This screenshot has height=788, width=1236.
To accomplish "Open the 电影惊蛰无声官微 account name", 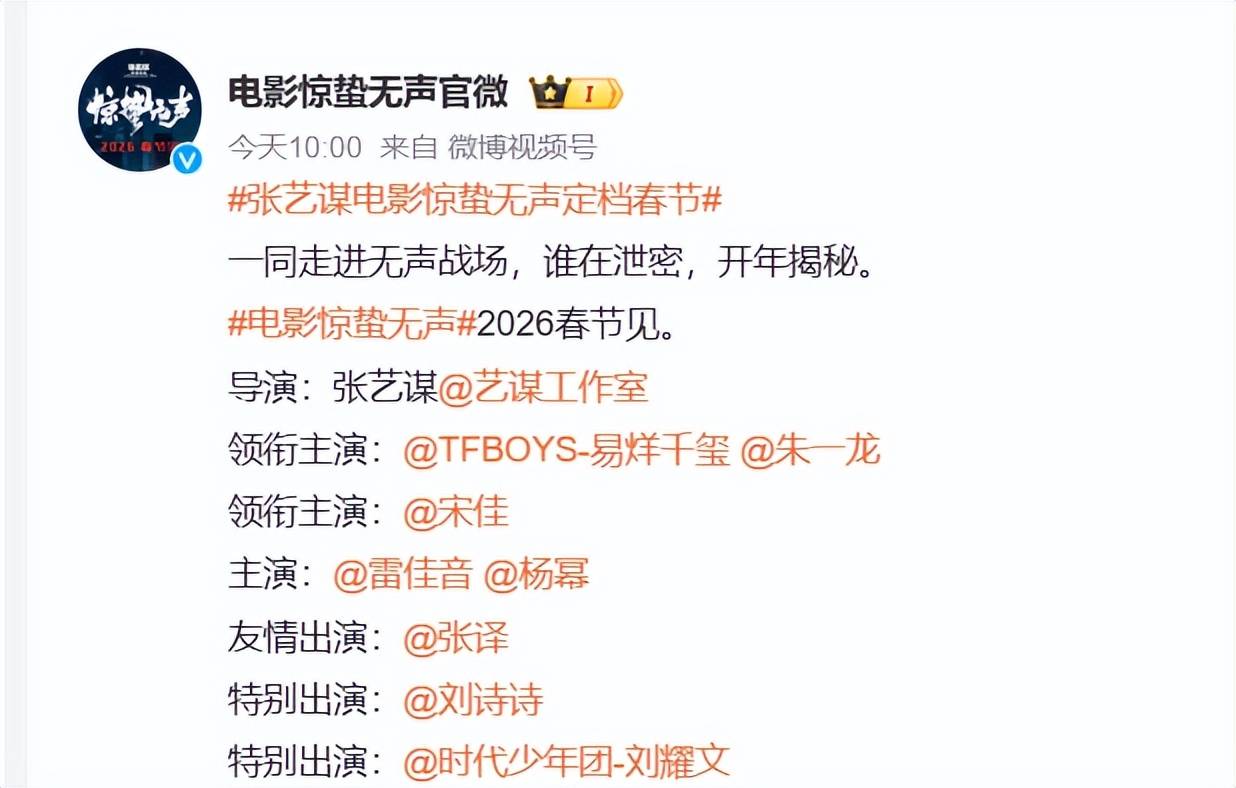I will 368,92.
